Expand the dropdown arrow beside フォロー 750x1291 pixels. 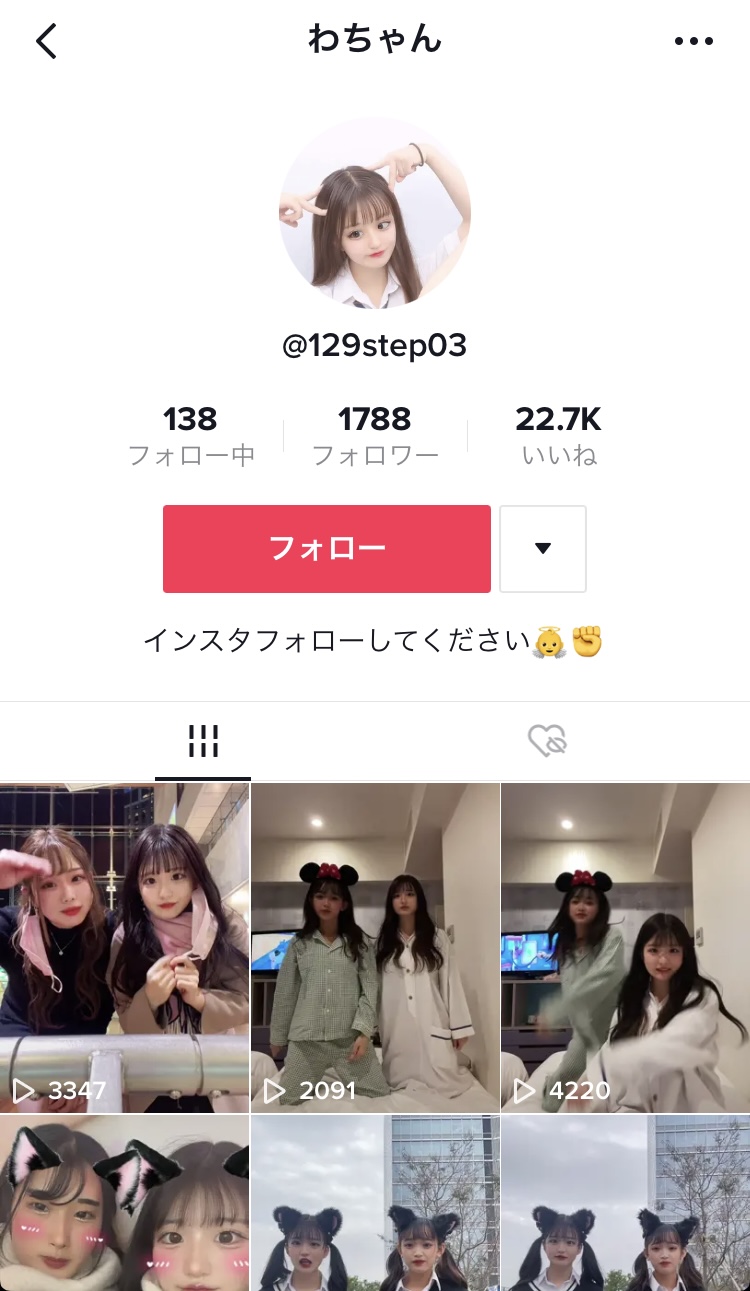pos(542,549)
